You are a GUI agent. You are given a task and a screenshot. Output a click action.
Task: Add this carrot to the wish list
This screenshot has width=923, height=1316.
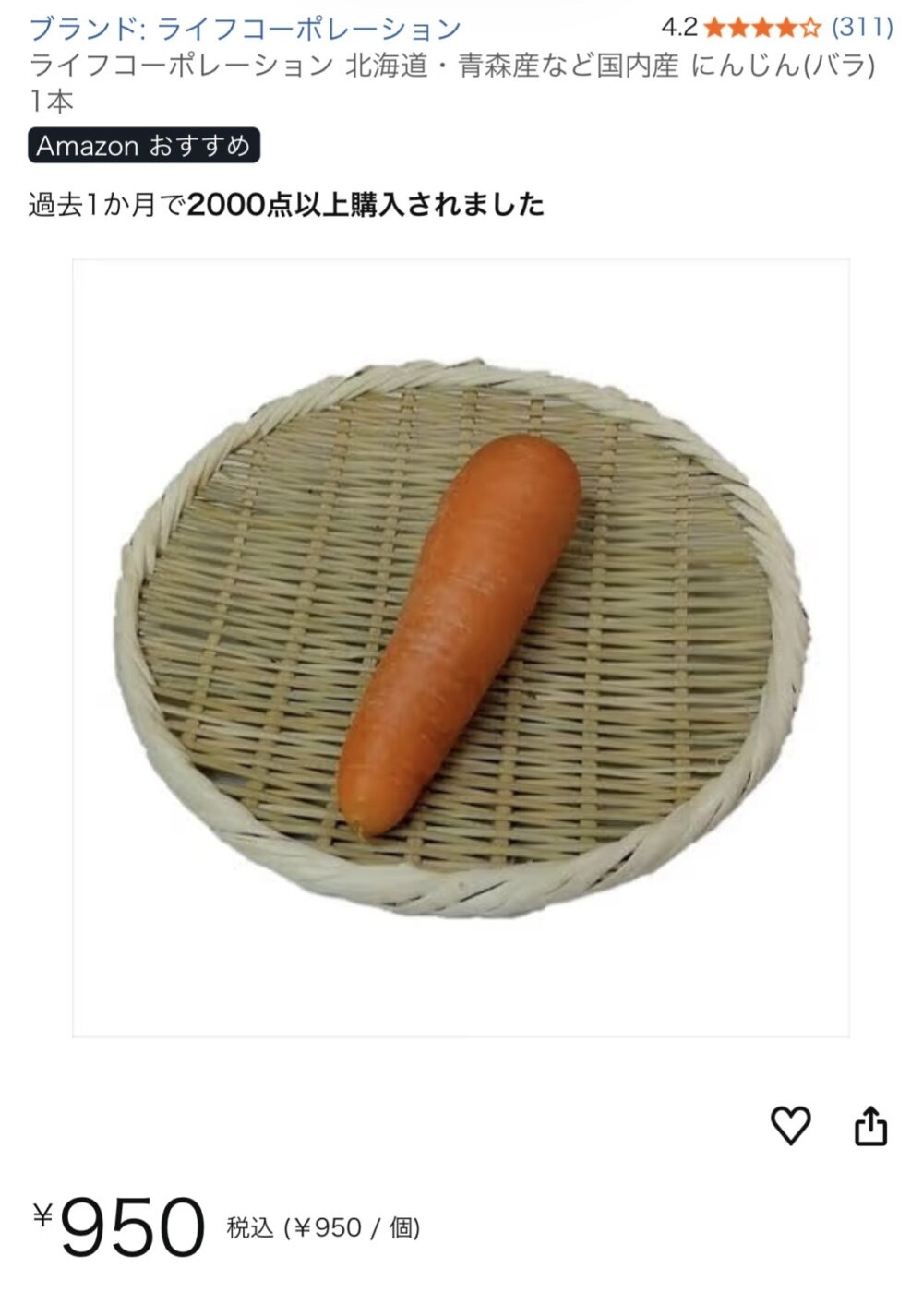pyautogui.click(x=790, y=1125)
